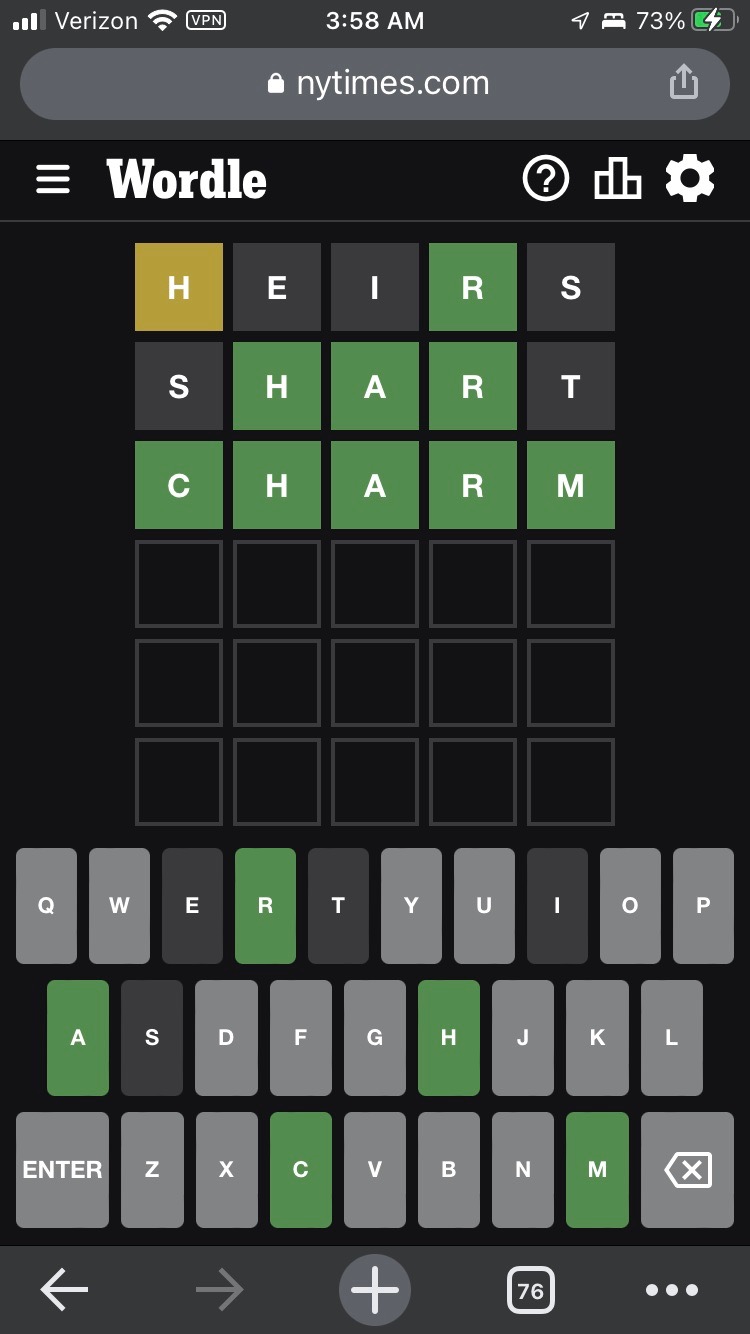Tap the letter L key

tap(671, 1038)
